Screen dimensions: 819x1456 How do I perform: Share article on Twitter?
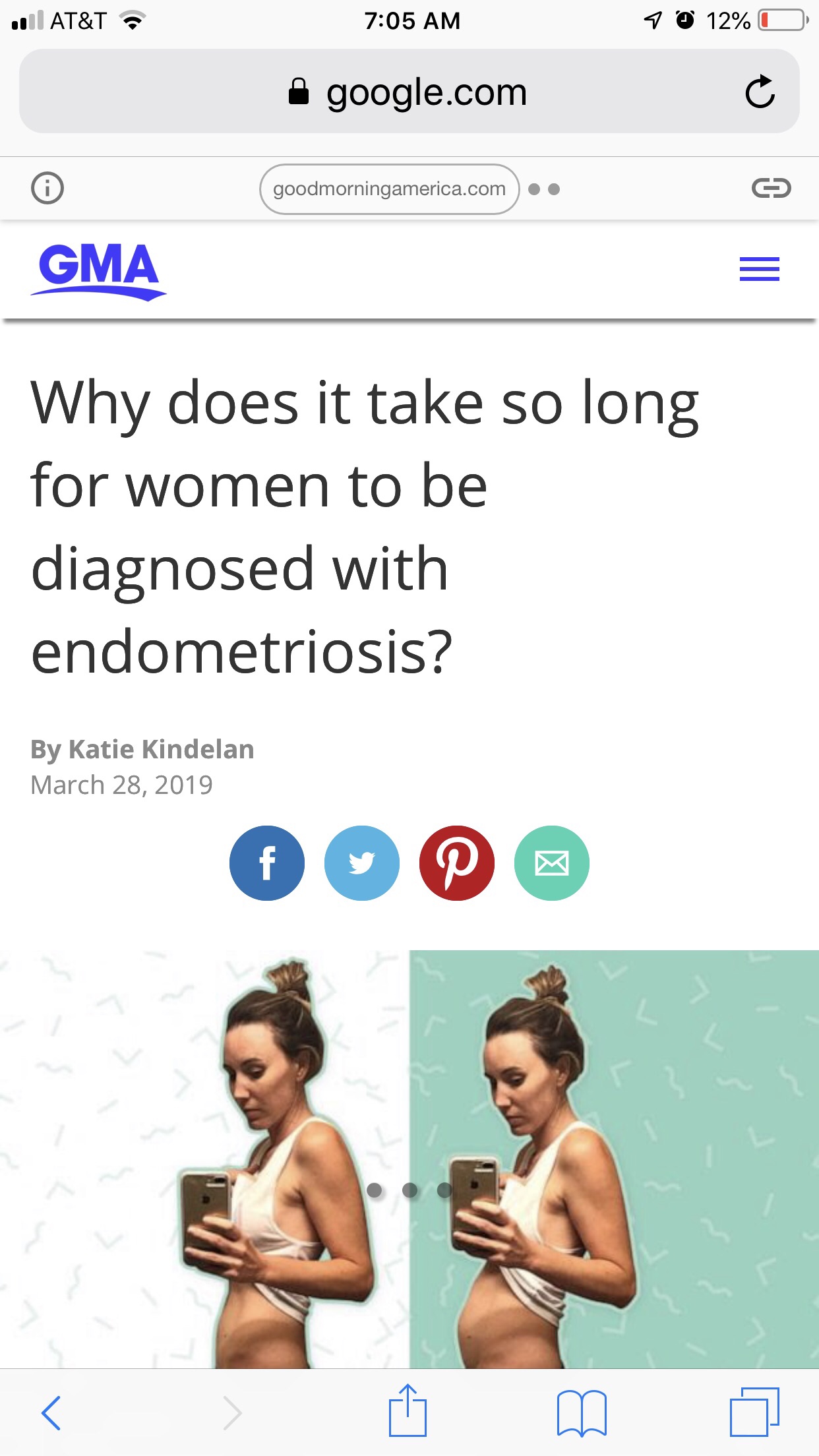pyautogui.click(x=362, y=863)
